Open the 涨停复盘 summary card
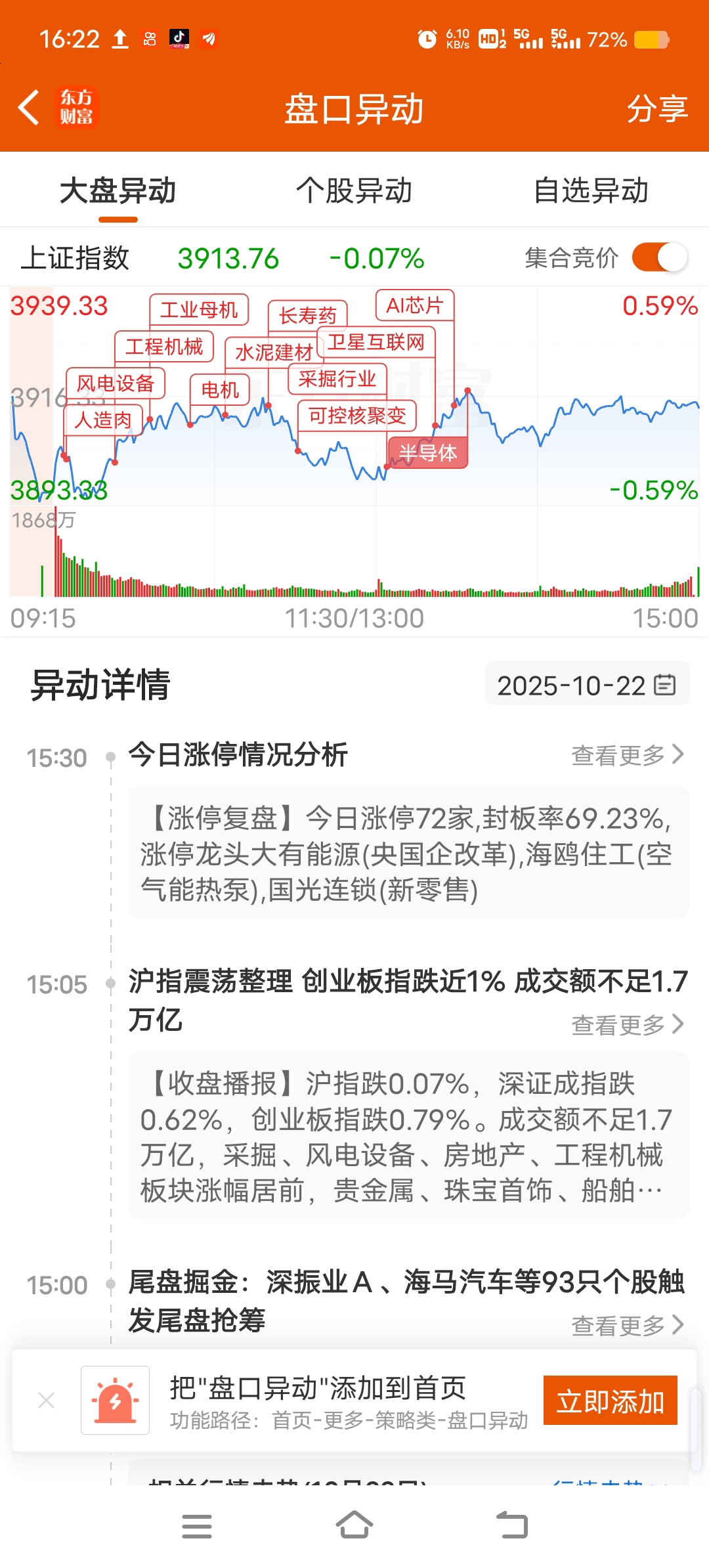 408,853
